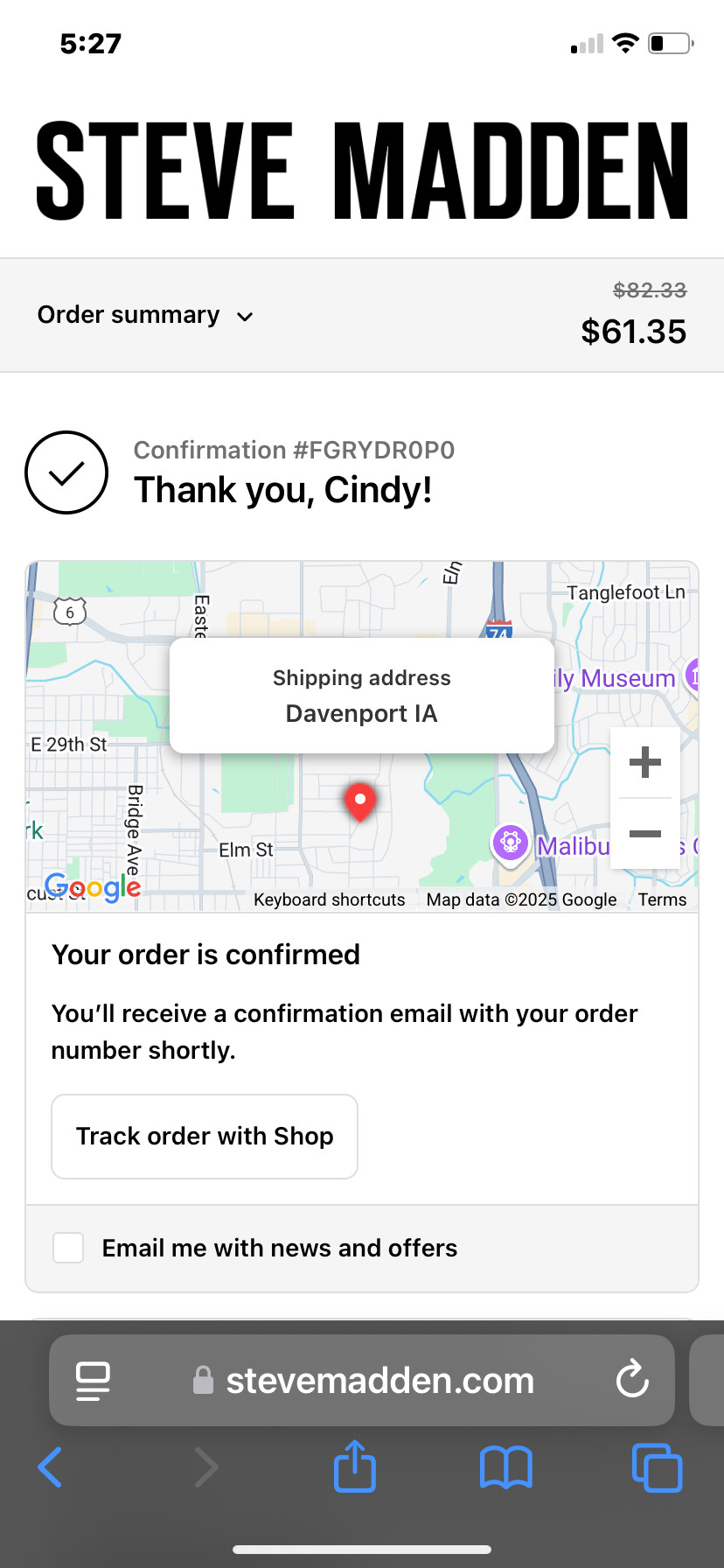The width and height of the screenshot is (724, 1568).
Task: Tap the stevemadden.com address field
Action: point(362,1381)
